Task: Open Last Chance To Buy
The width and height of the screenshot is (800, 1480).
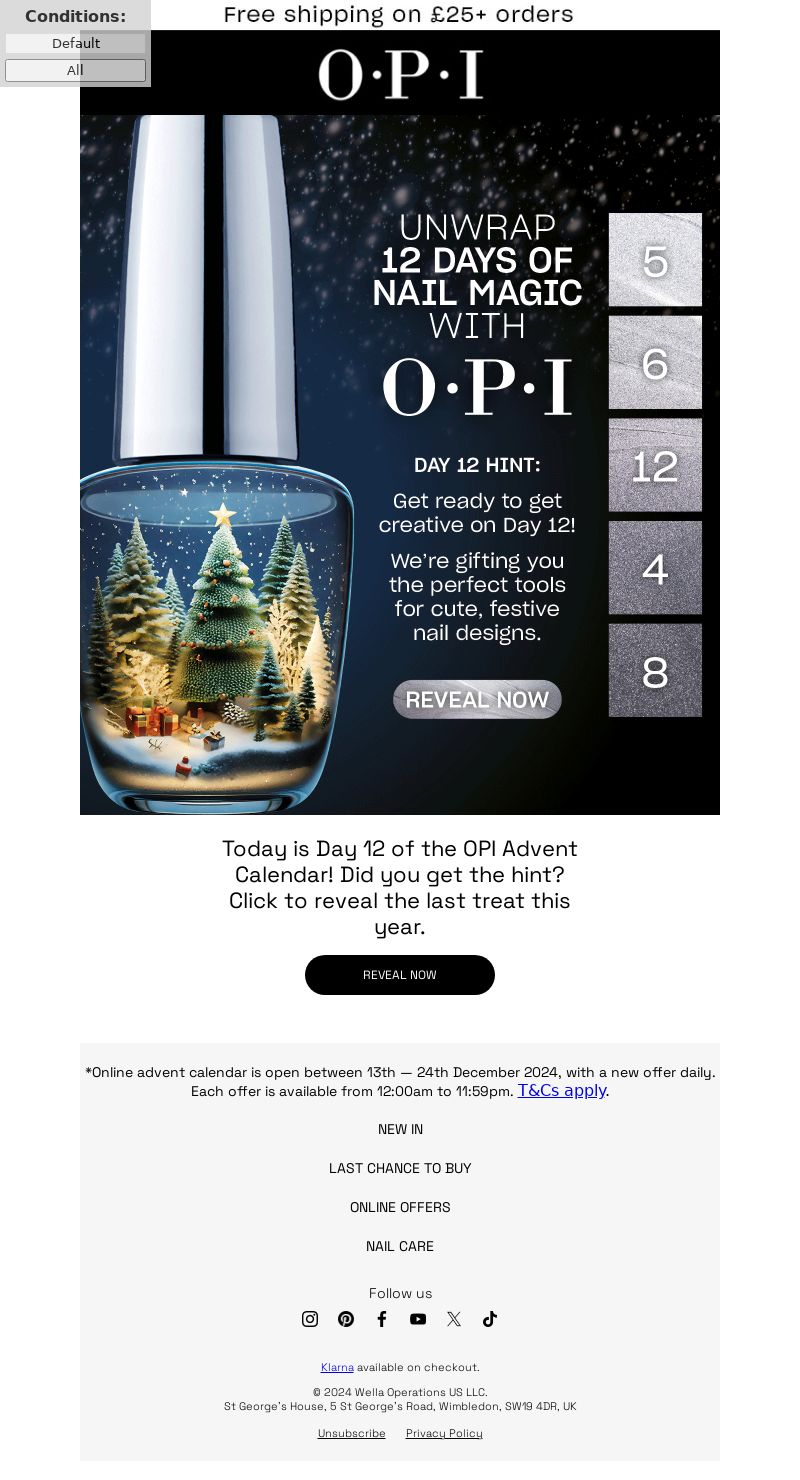Action: point(400,1168)
